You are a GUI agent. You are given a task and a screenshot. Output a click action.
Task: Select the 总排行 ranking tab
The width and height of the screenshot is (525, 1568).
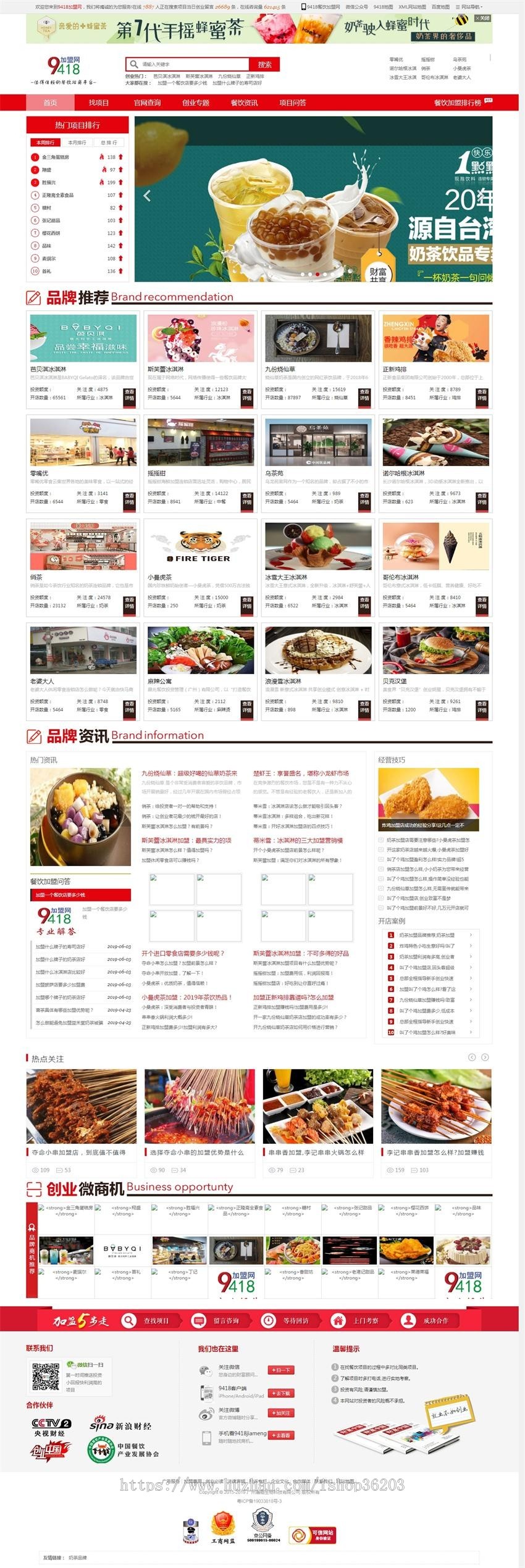coord(109,143)
